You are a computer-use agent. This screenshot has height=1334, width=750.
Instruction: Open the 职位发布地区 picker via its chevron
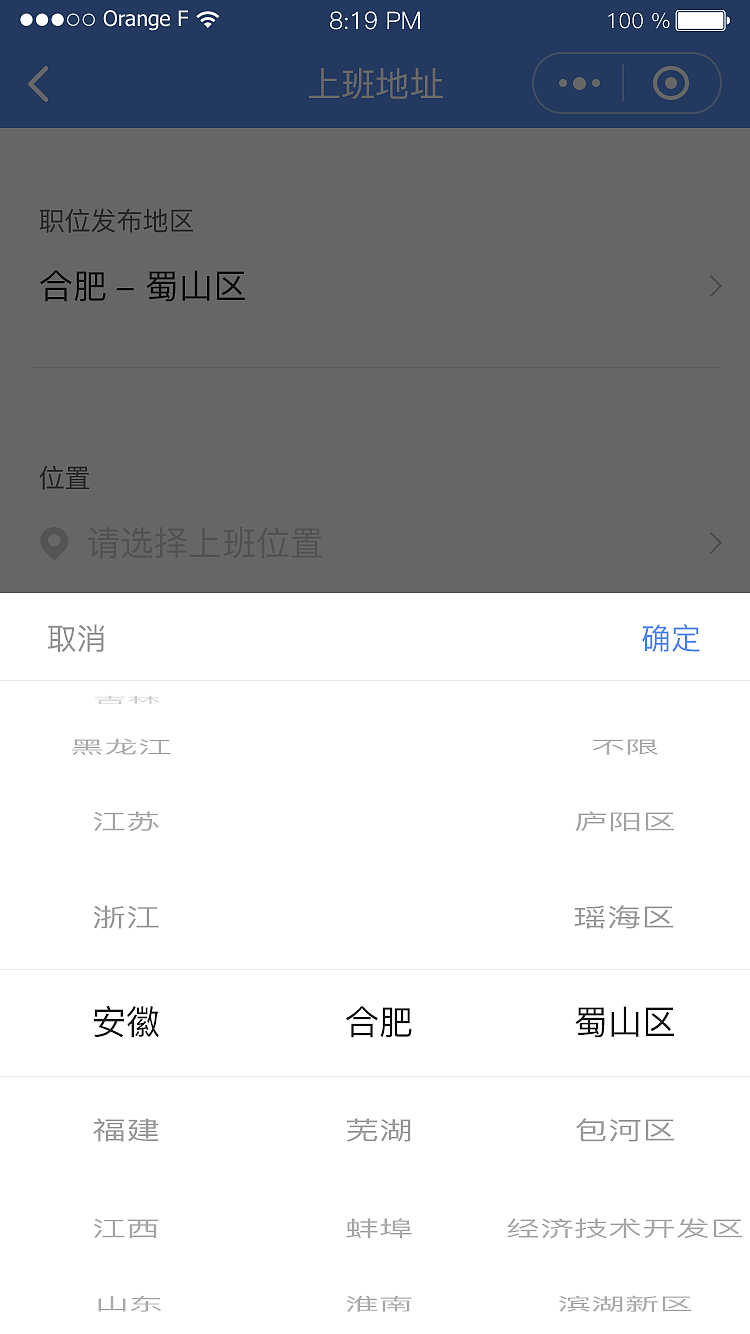[x=714, y=286]
